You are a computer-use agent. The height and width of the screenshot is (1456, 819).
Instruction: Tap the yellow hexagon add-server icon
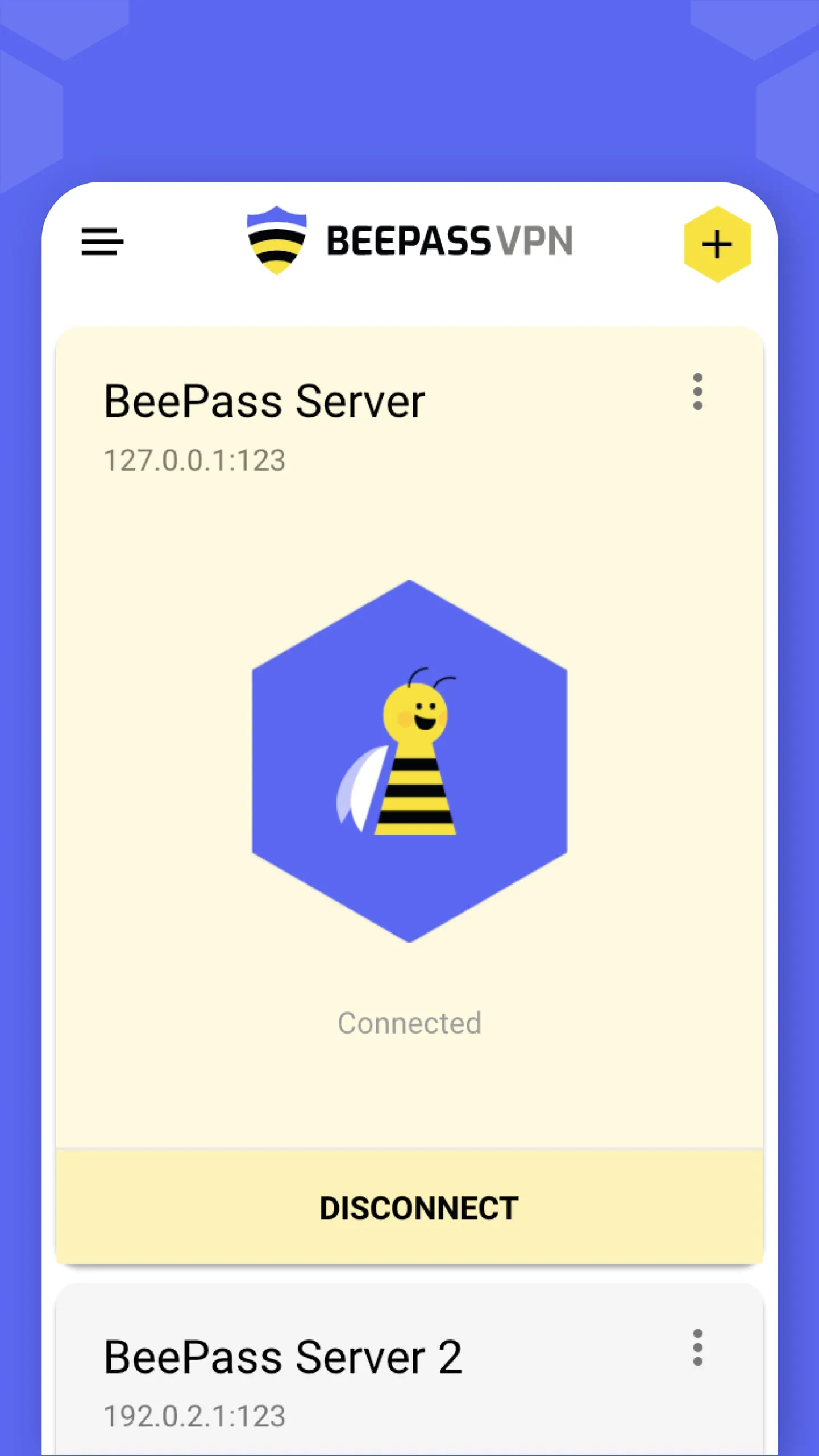[x=716, y=243]
